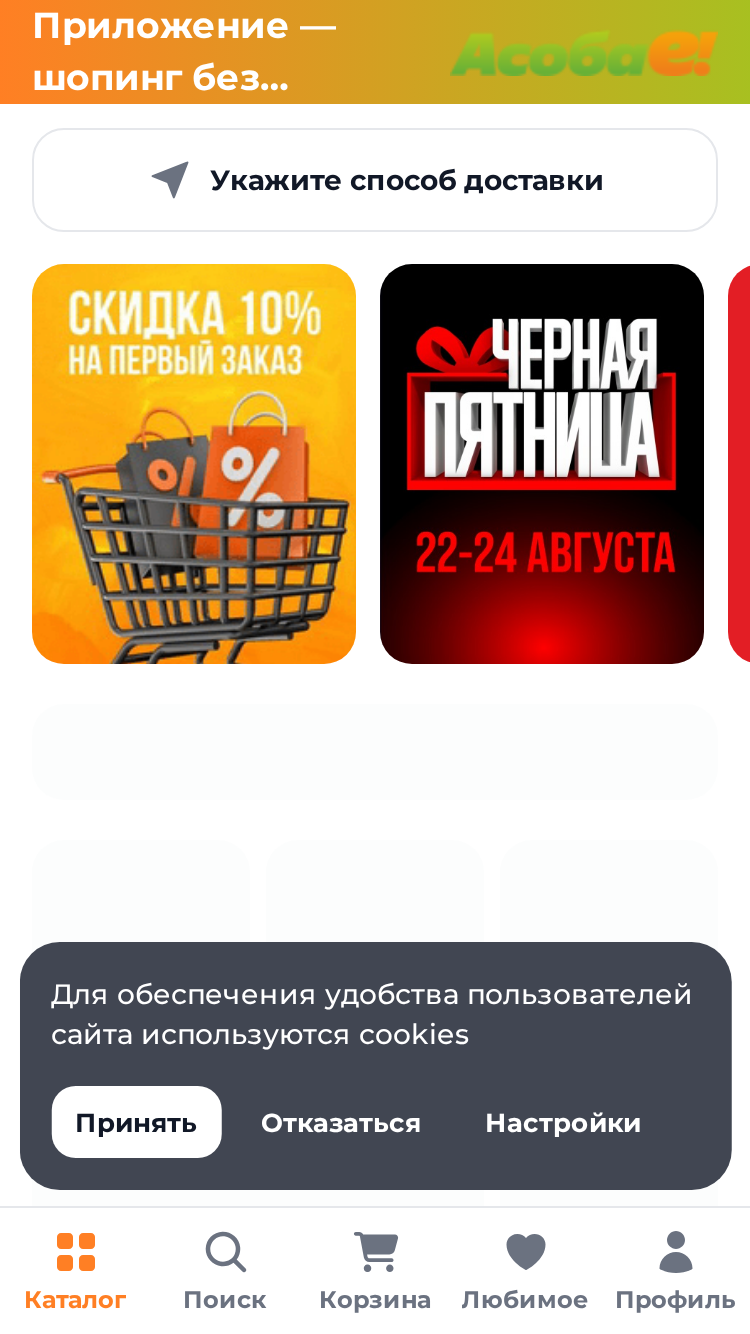This screenshot has height=1334, width=750.
Task: Go to the «Поиск» tab
Action: pos(225,1271)
